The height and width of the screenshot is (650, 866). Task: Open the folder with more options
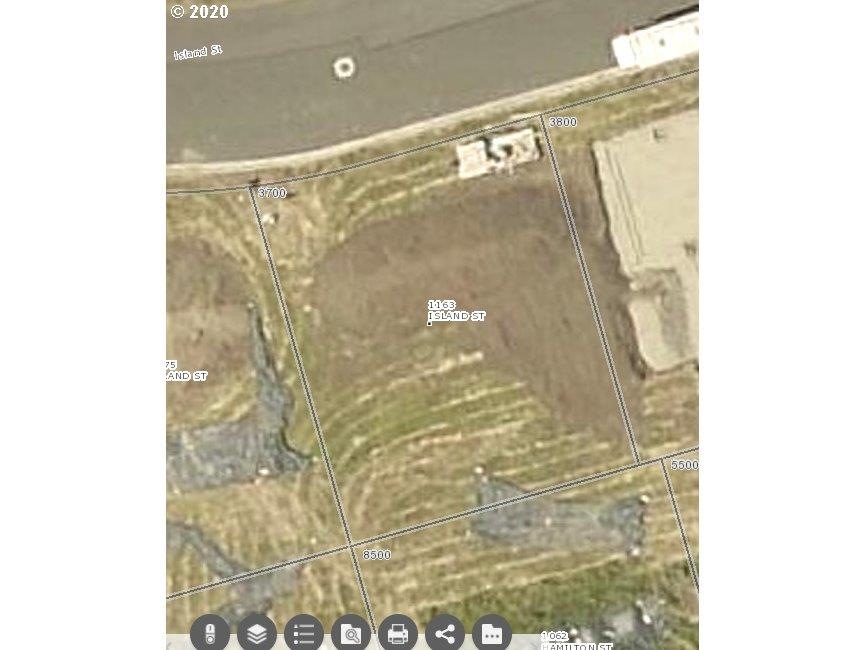[x=492, y=634]
